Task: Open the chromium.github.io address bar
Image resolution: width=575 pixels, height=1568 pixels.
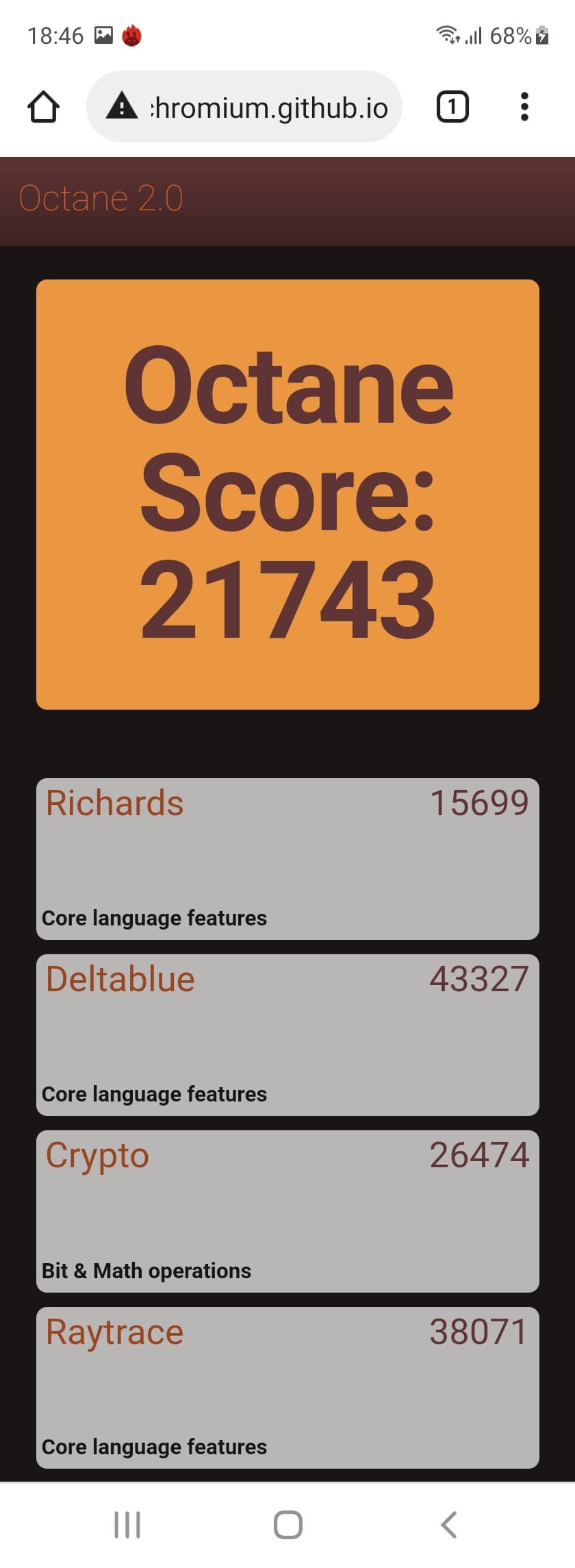Action: [x=268, y=108]
